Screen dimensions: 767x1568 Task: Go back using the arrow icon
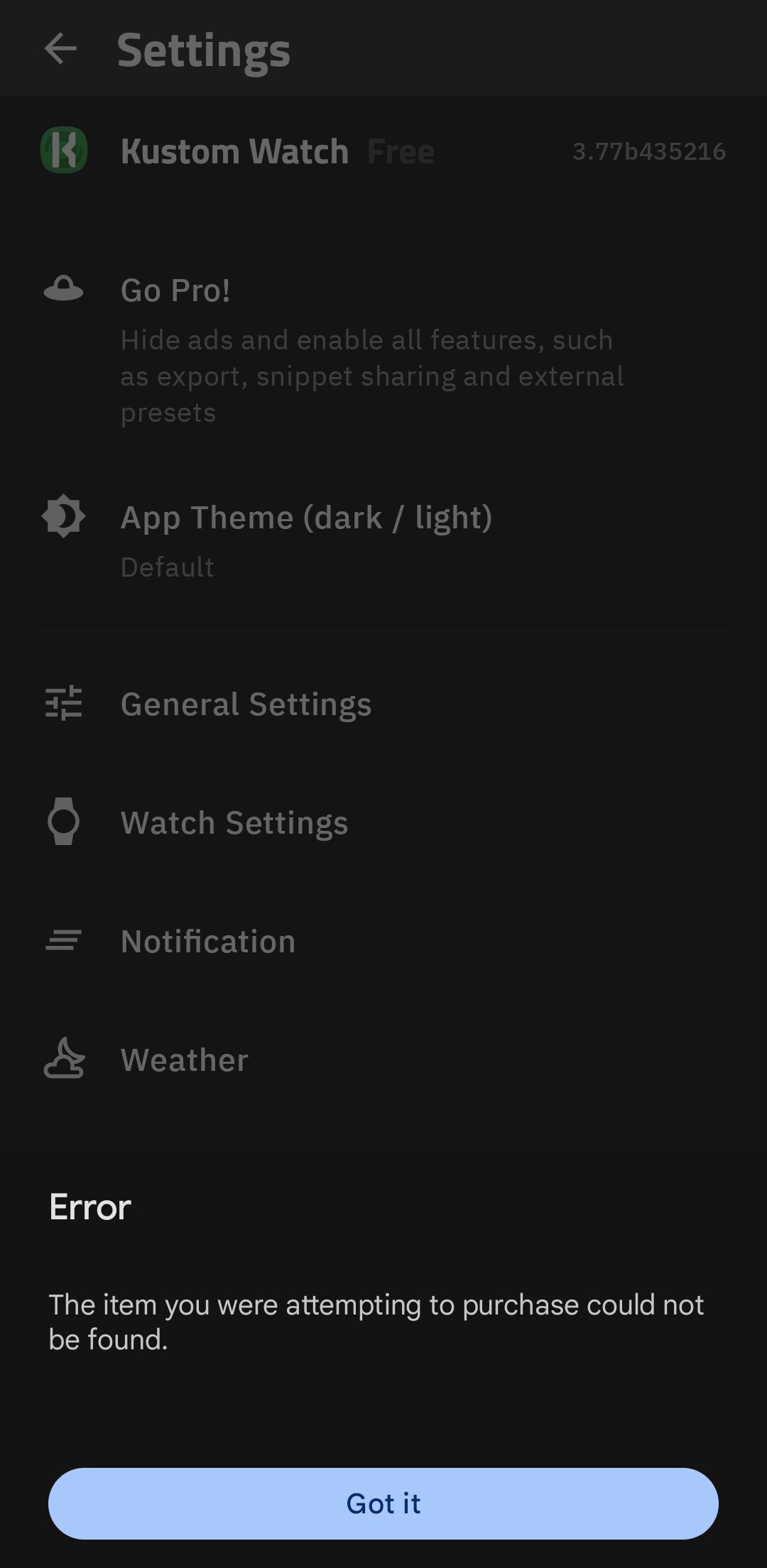[60, 49]
